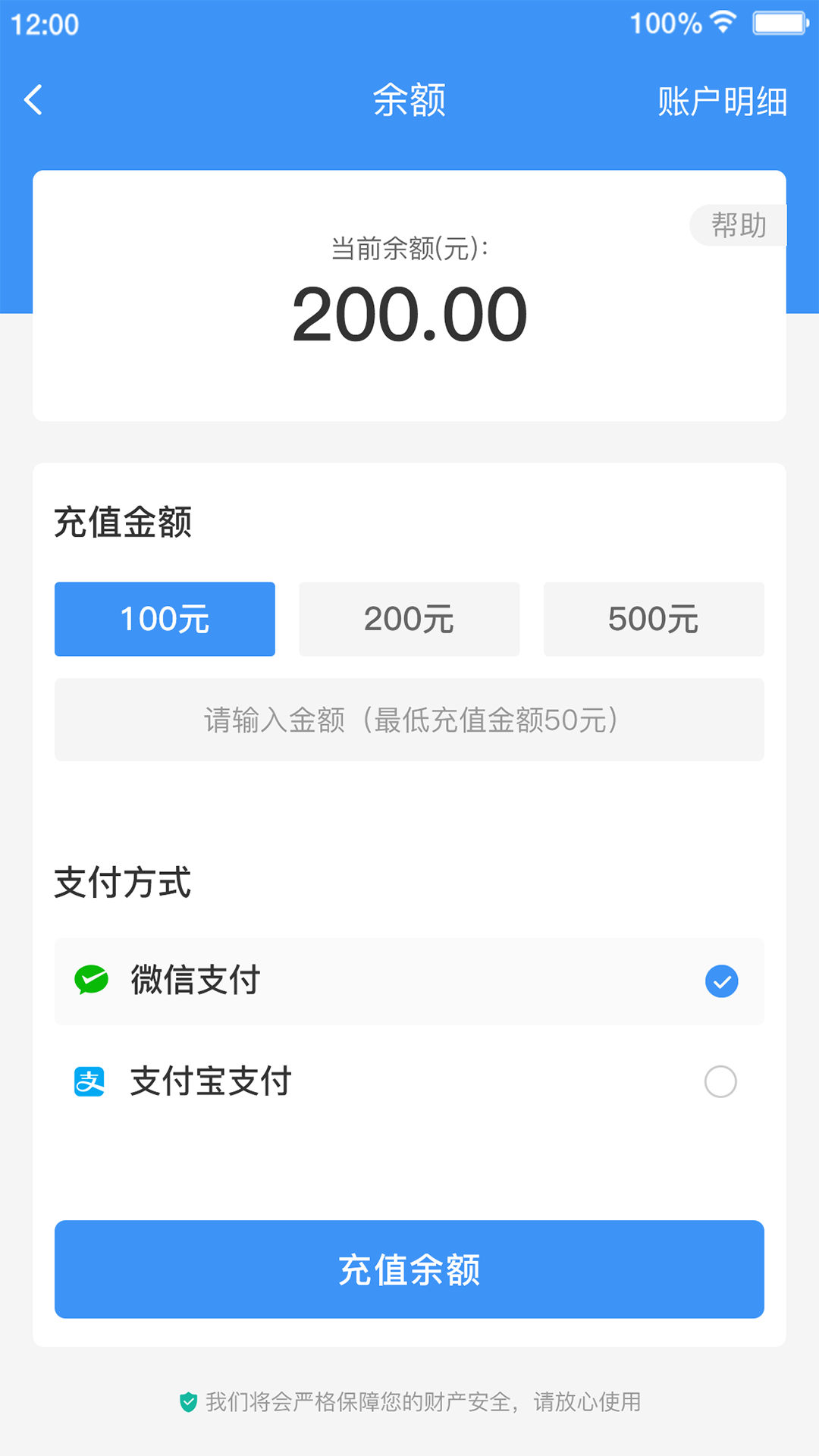Tap the WeChat Pay green icon

point(90,981)
